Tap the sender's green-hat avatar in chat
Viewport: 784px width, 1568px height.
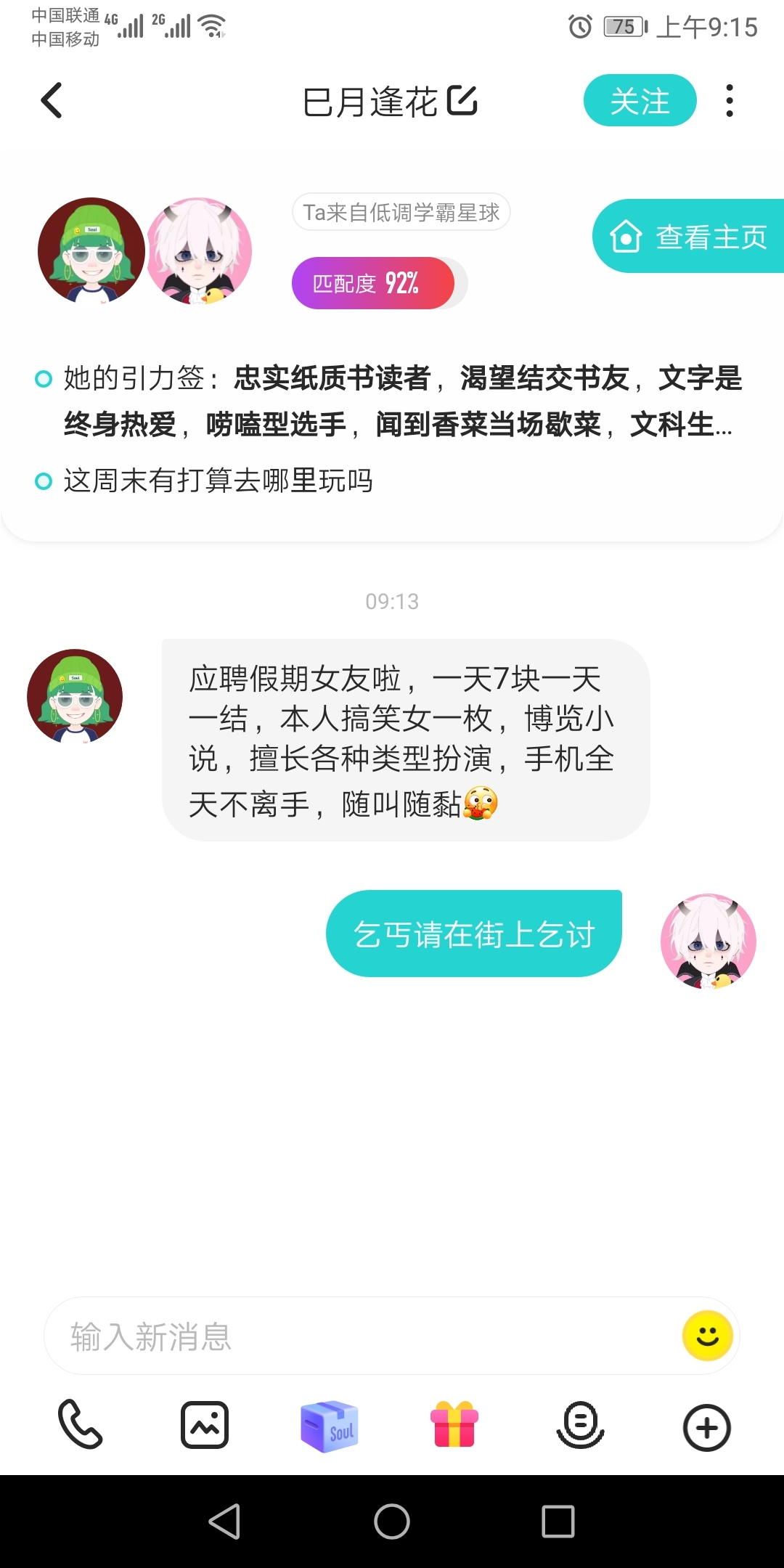click(x=75, y=697)
